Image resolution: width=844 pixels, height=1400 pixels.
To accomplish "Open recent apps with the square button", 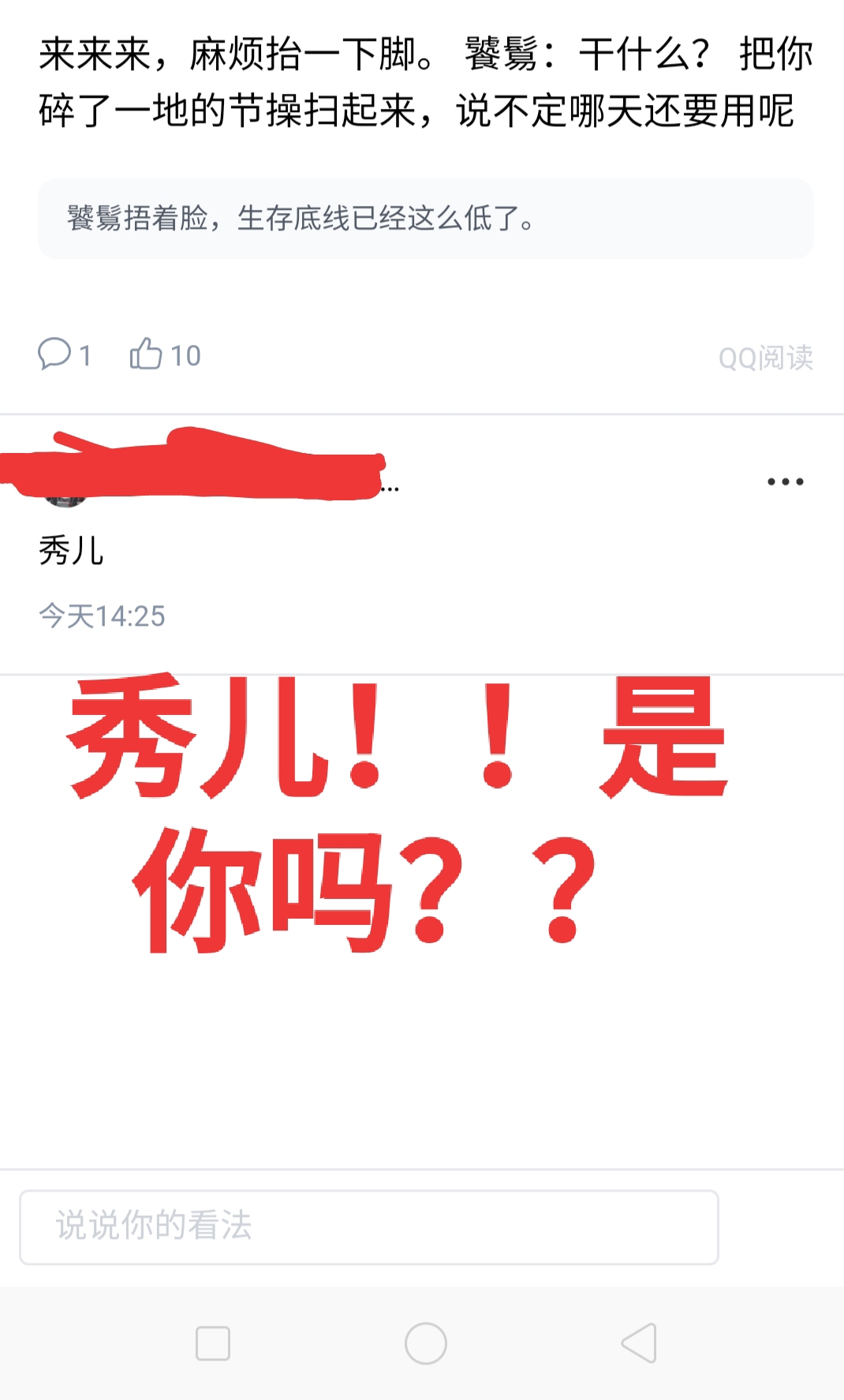I will click(213, 1343).
